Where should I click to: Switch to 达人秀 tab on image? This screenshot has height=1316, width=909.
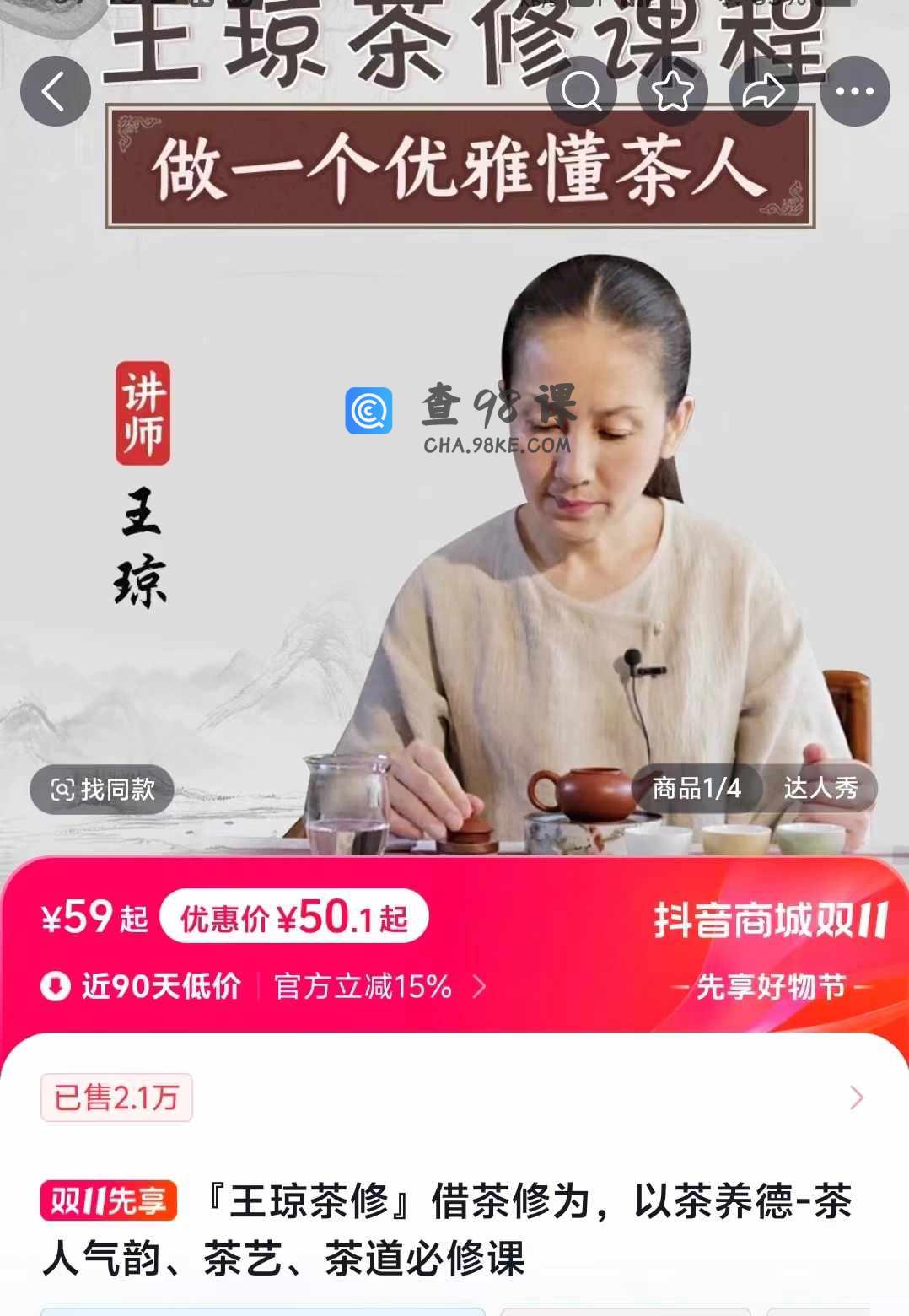(x=820, y=789)
